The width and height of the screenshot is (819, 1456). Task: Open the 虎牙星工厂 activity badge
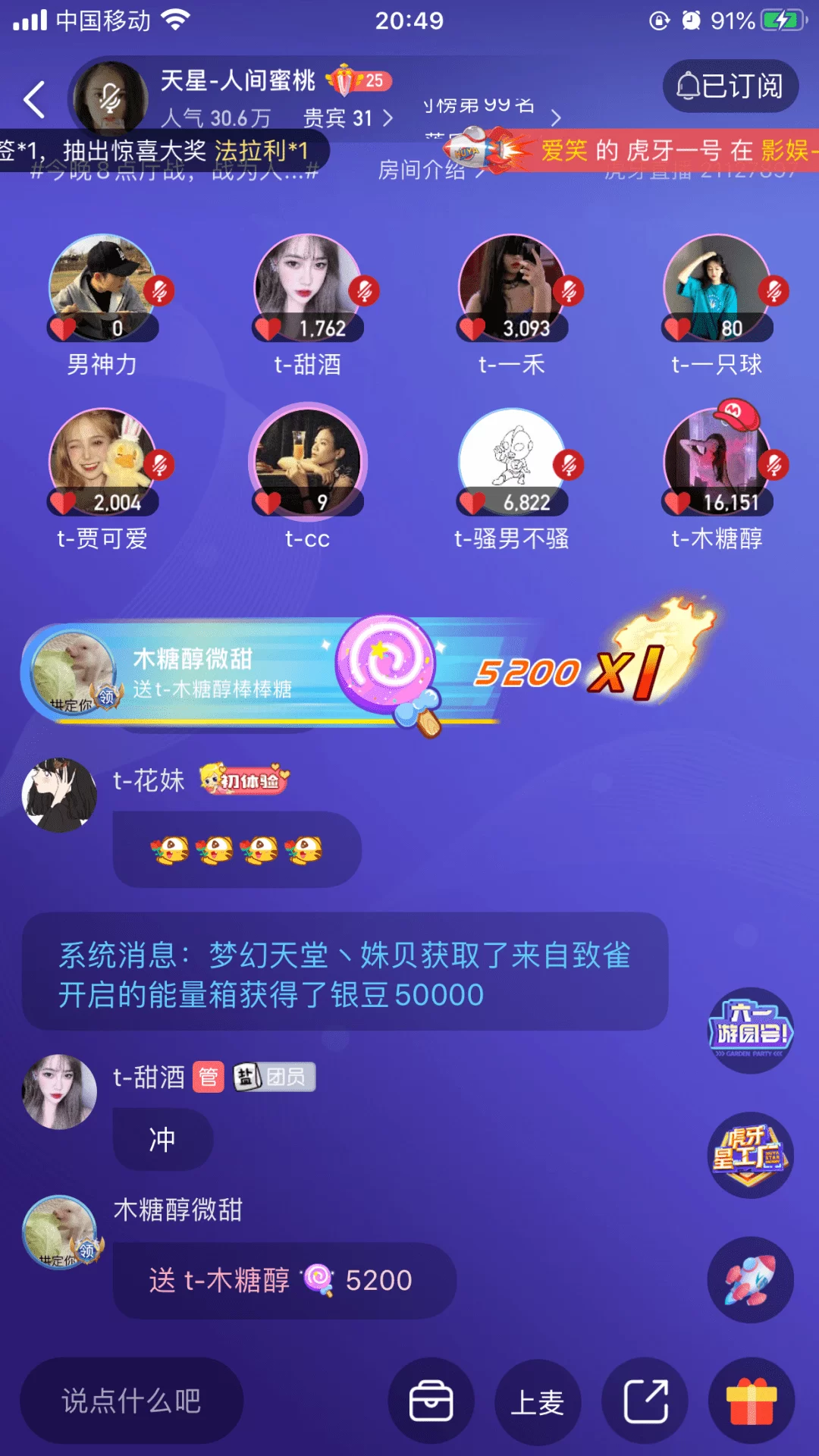coord(750,1155)
